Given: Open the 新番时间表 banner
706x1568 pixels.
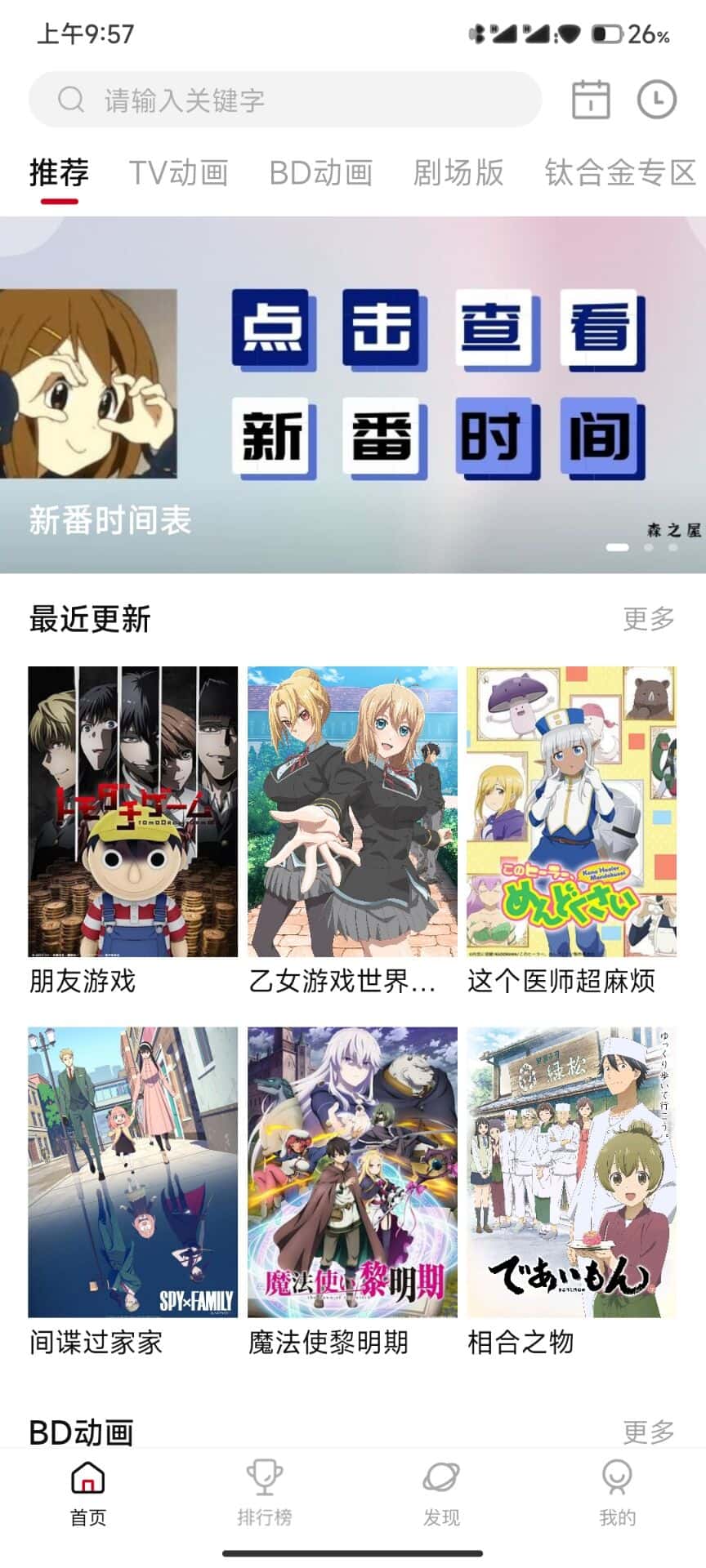Looking at the screenshot, I should pyautogui.click(x=353, y=394).
